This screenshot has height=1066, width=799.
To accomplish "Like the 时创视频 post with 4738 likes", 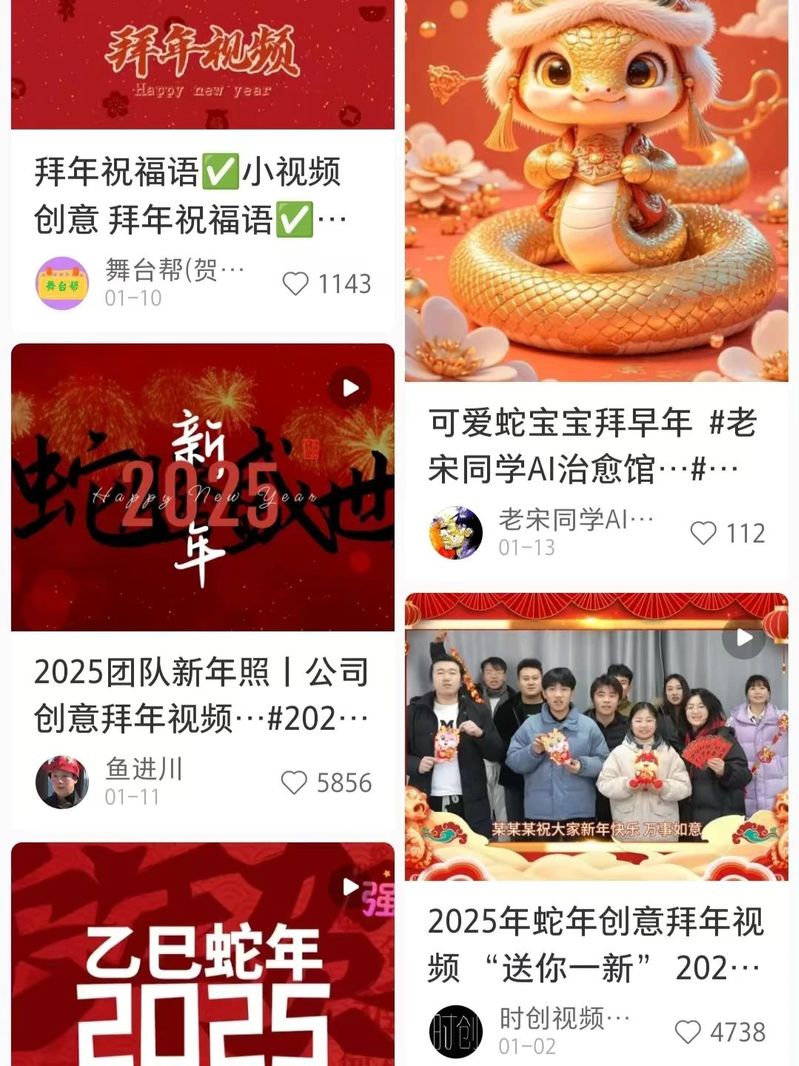I will pyautogui.click(x=688, y=1031).
